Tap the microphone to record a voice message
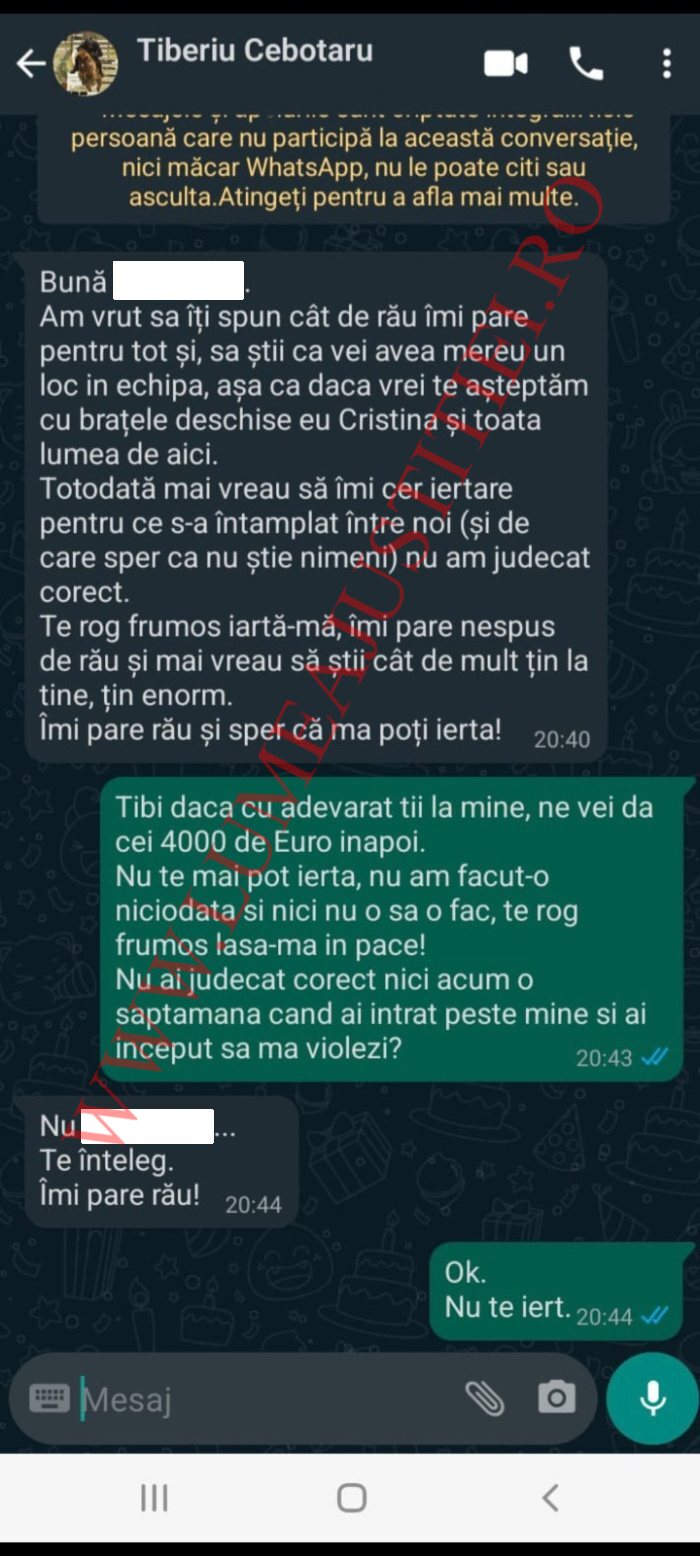700x1556 pixels. [652, 1398]
